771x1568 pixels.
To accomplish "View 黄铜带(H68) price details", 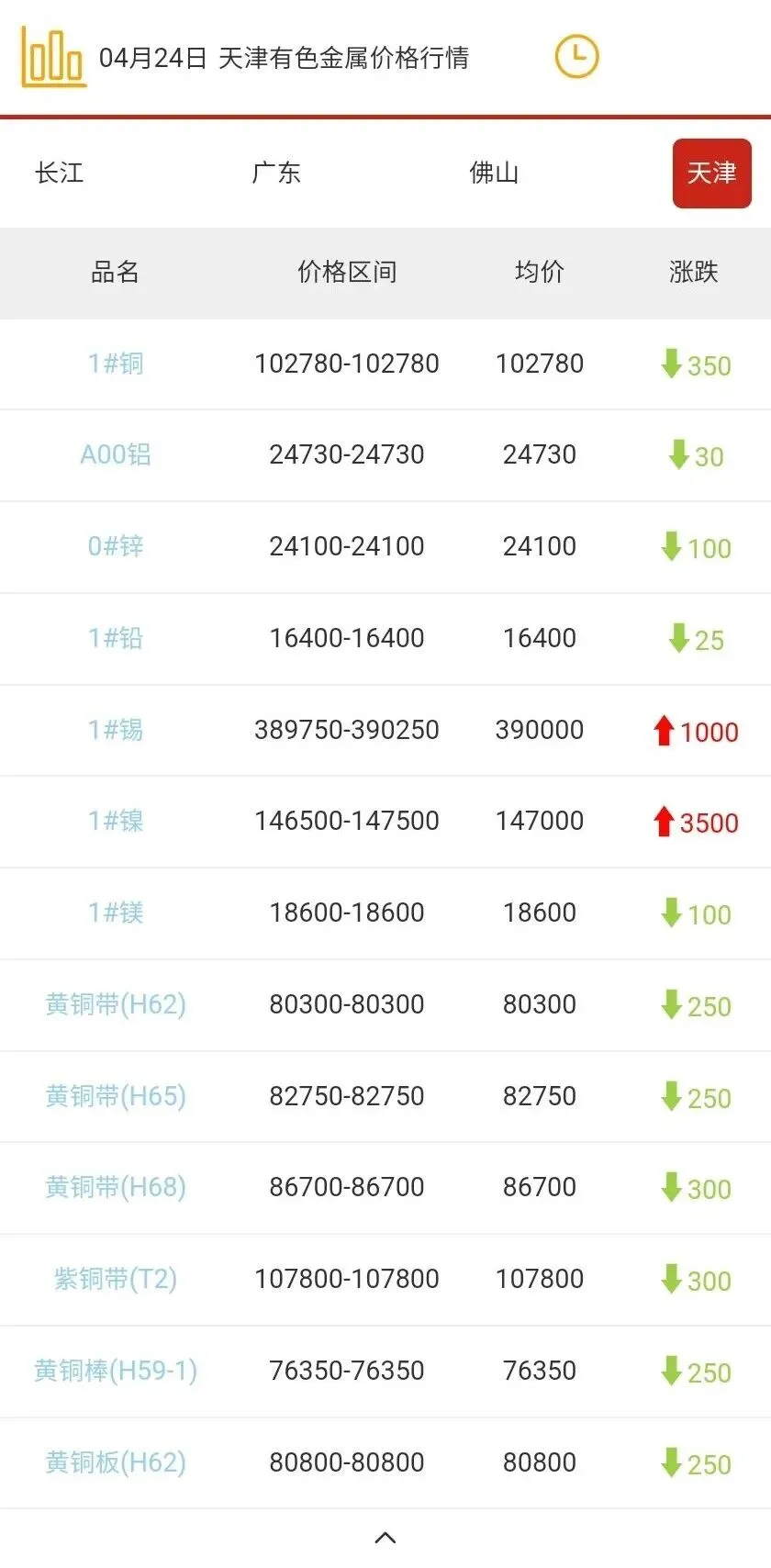I will pos(116,1187).
